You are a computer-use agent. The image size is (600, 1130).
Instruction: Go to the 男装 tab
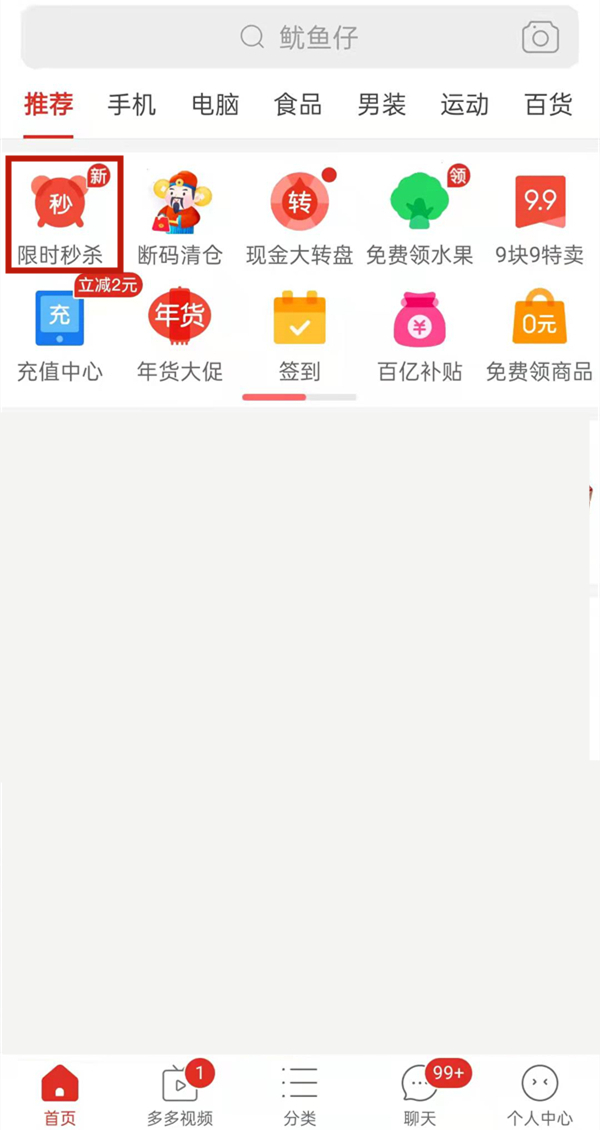click(381, 104)
